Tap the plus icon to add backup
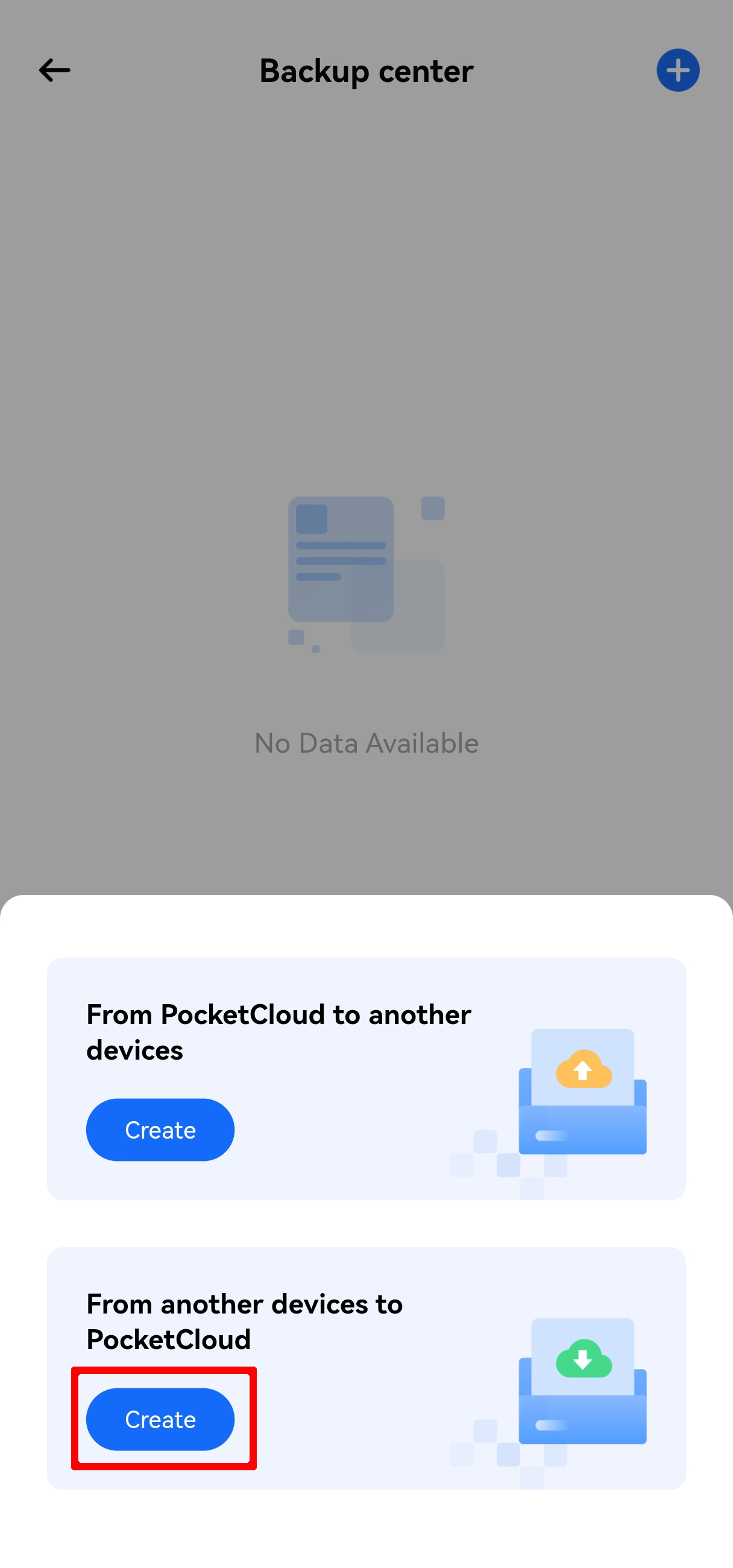The height and width of the screenshot is (1568, 733). (677, 71)
